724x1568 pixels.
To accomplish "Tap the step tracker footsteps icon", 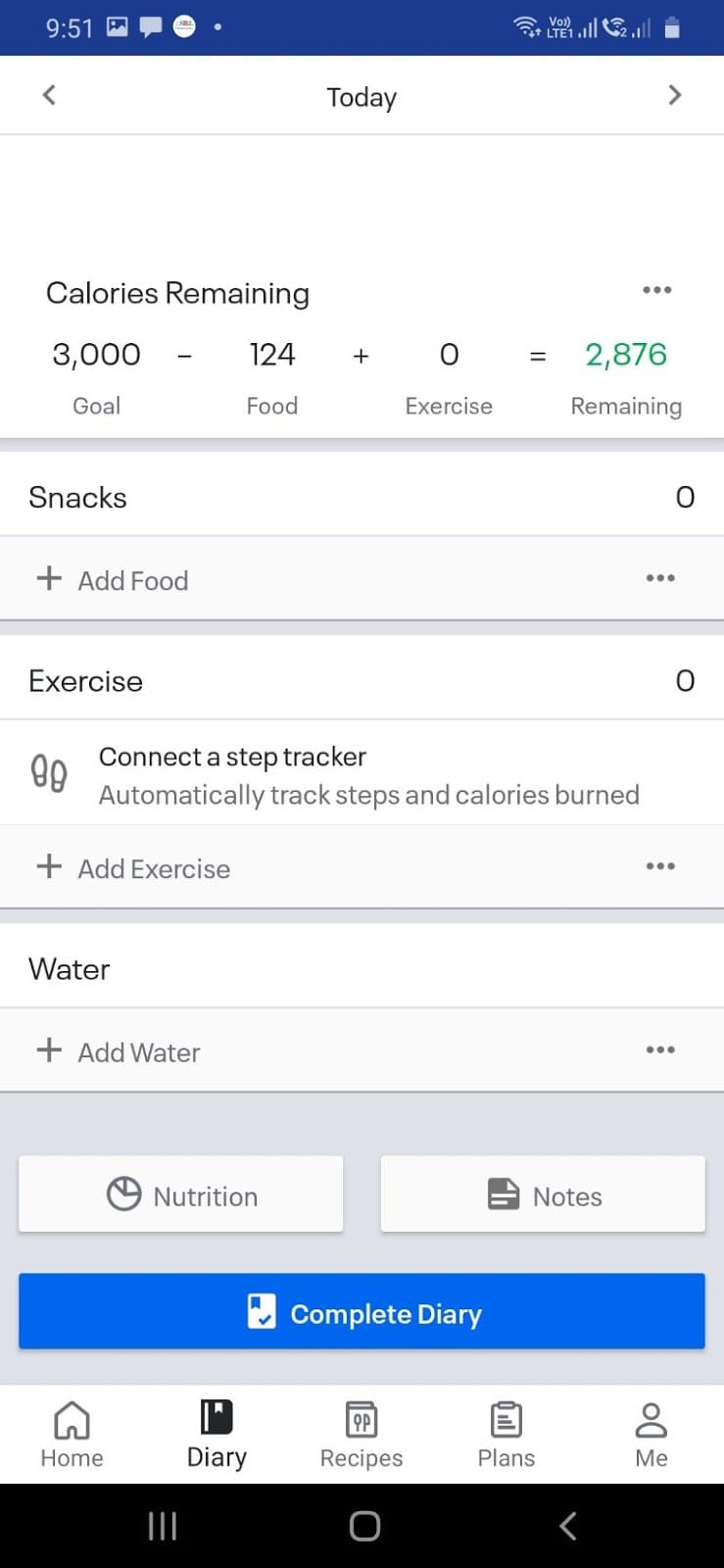I will point(49,773).
